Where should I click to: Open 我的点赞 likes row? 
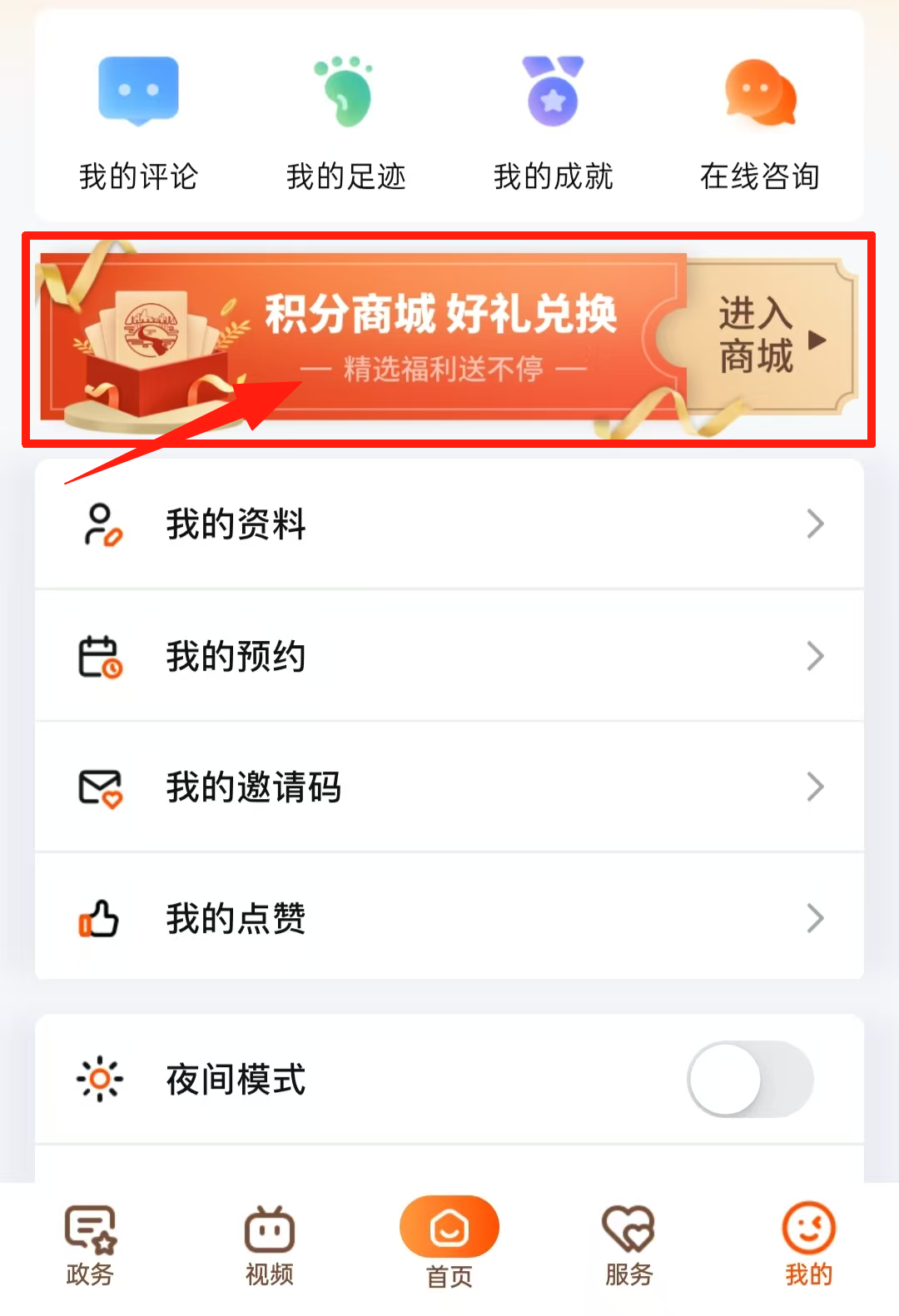[449, 918]
